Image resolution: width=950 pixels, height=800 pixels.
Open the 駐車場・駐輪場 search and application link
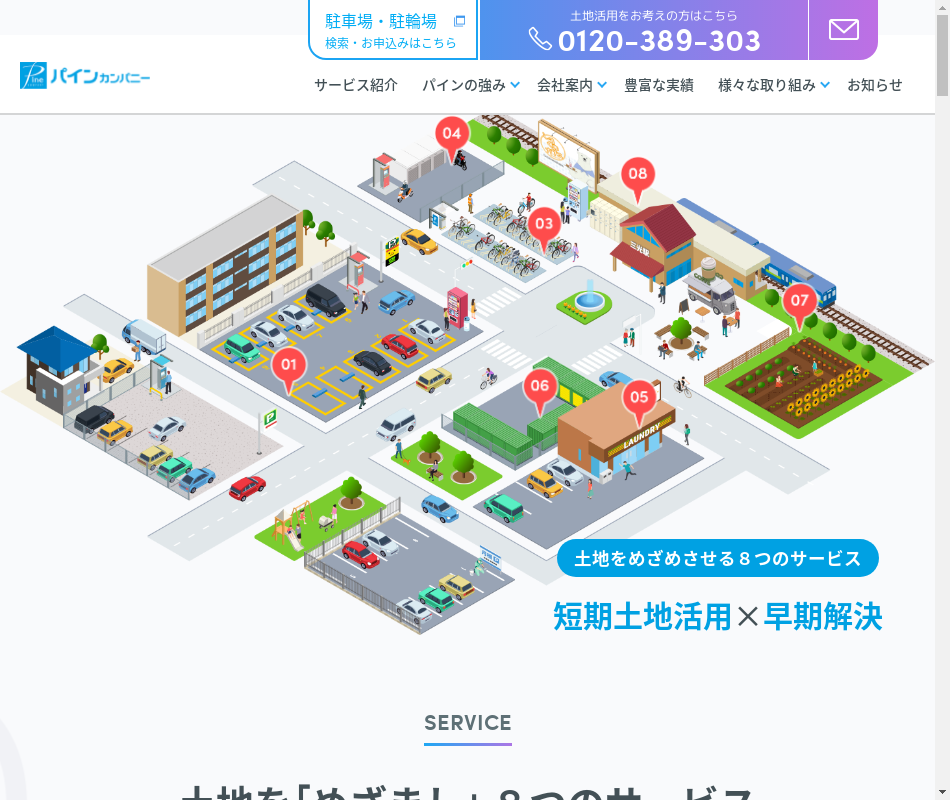tap(393, 30)
